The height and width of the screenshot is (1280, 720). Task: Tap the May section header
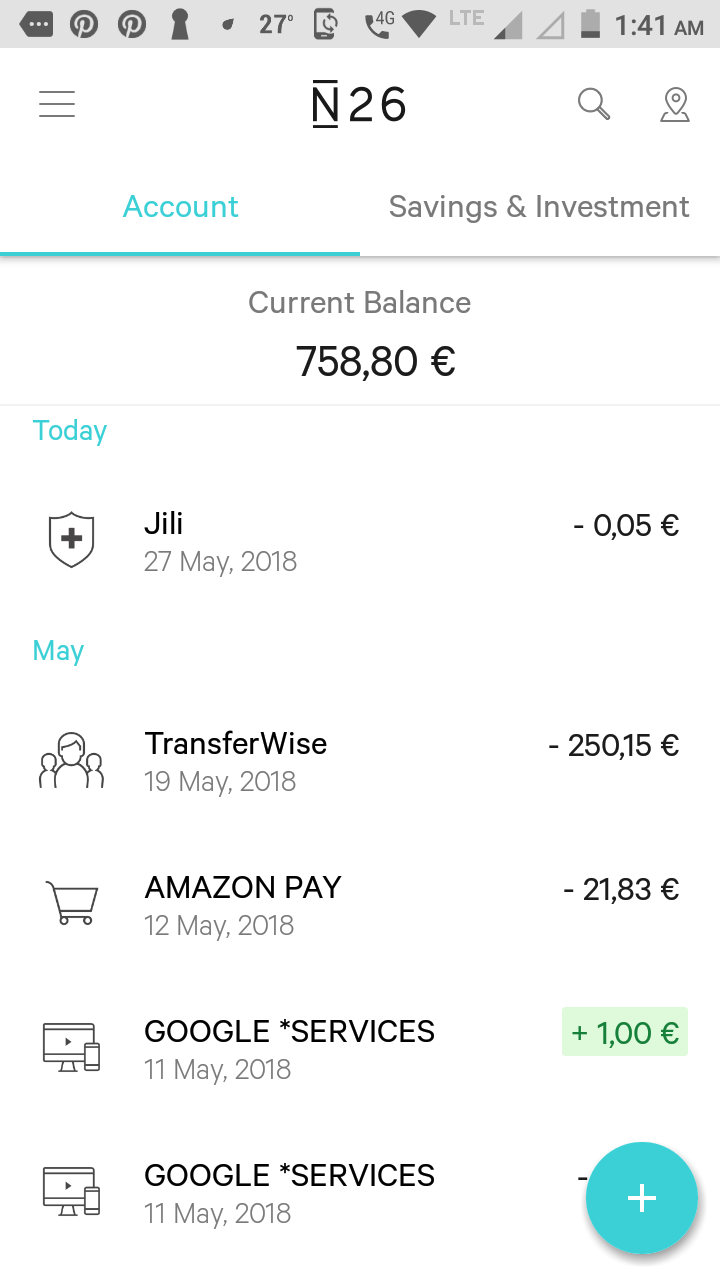(x=57, y=650)
